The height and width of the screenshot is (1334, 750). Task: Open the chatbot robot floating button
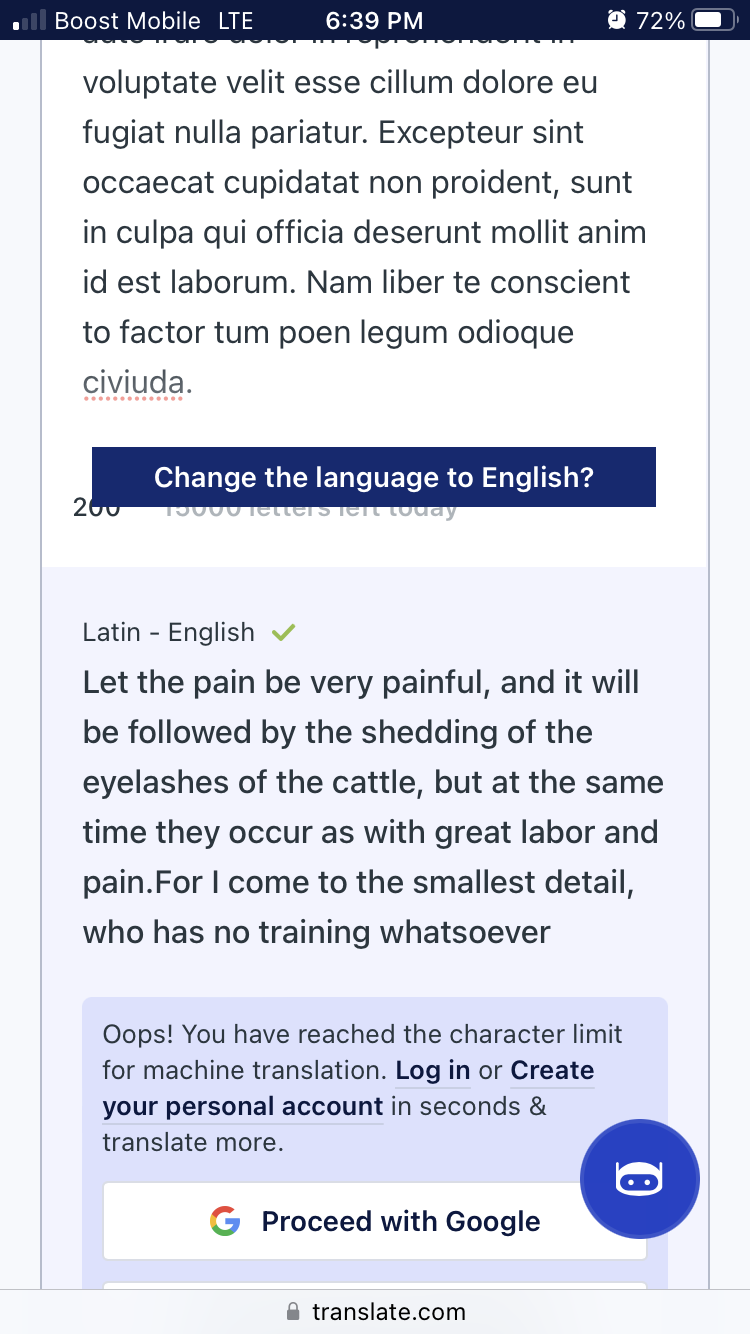(640, 1179)
